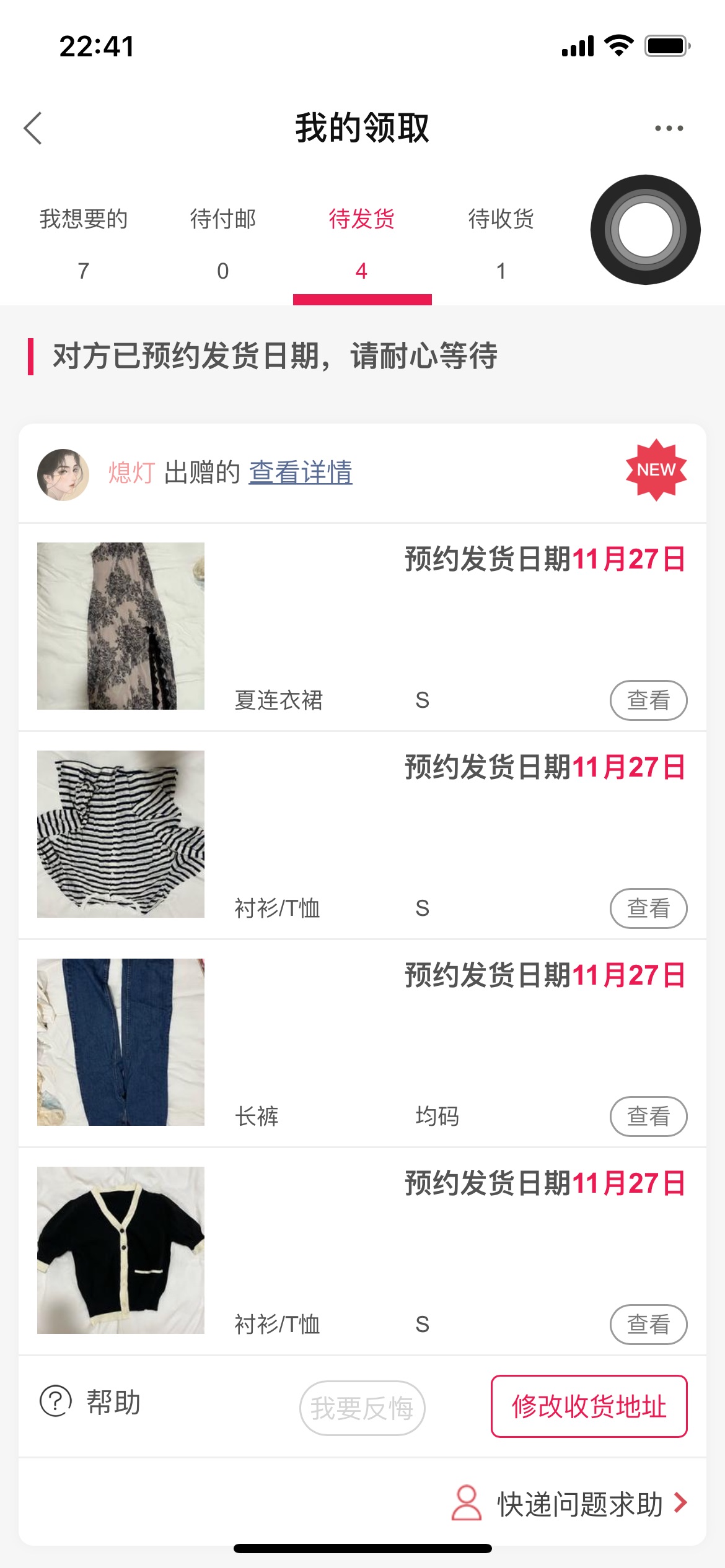The width and height of the screenshot is (725, 1568).
Task: Open 熄灯's profile avatar
Action: [x=63, y=474]
